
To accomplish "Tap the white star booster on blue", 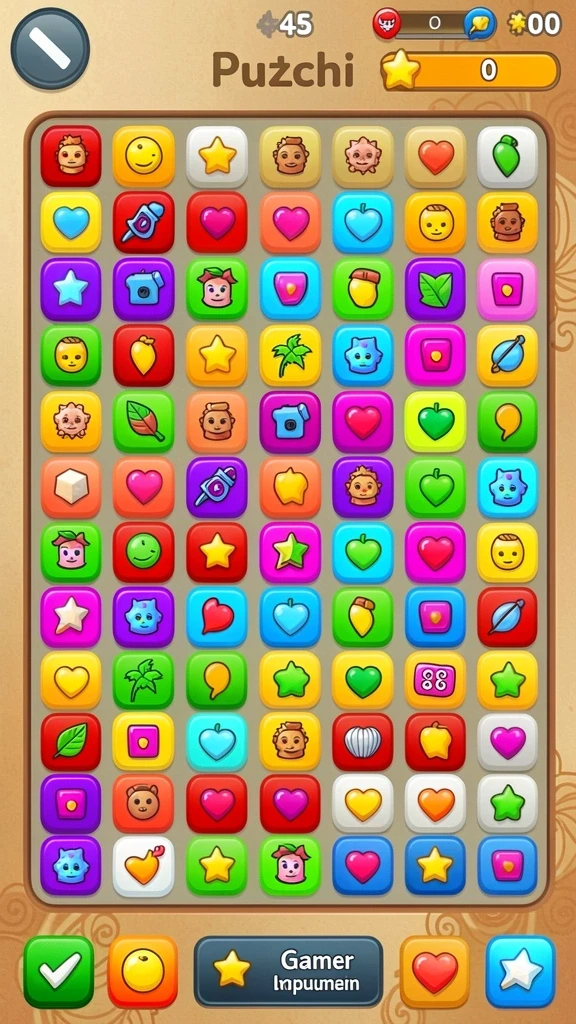I will click(x=520, y=971).
